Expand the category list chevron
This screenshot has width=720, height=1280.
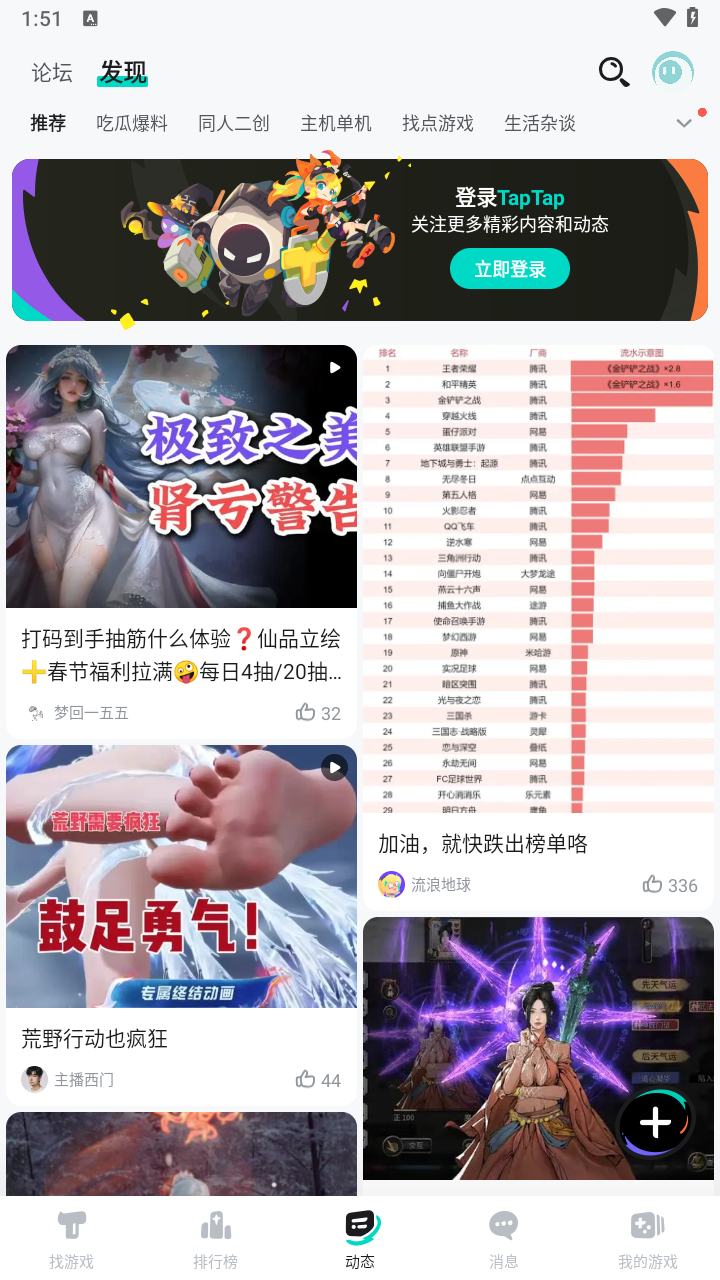pos(684,123)
